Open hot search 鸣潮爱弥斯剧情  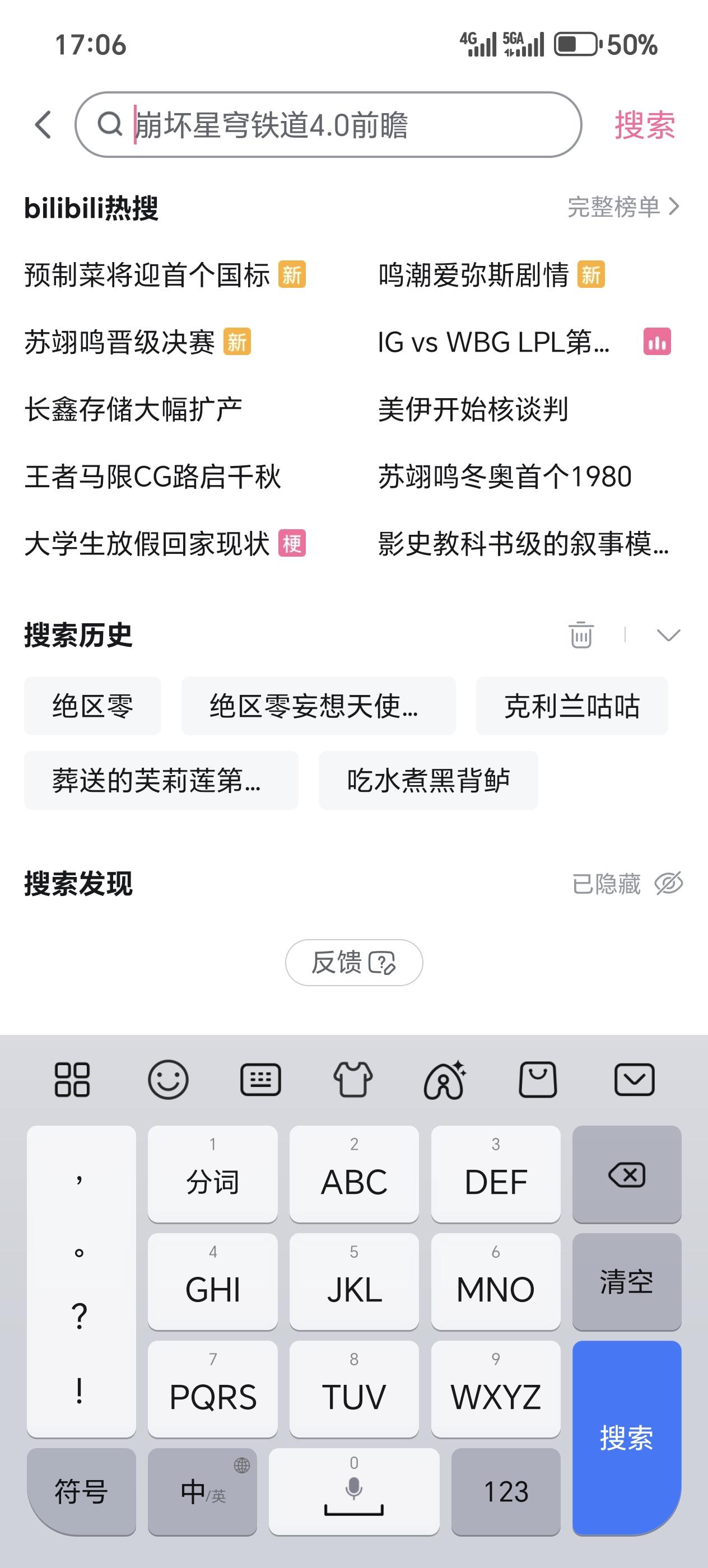click(x=474, y=275)
